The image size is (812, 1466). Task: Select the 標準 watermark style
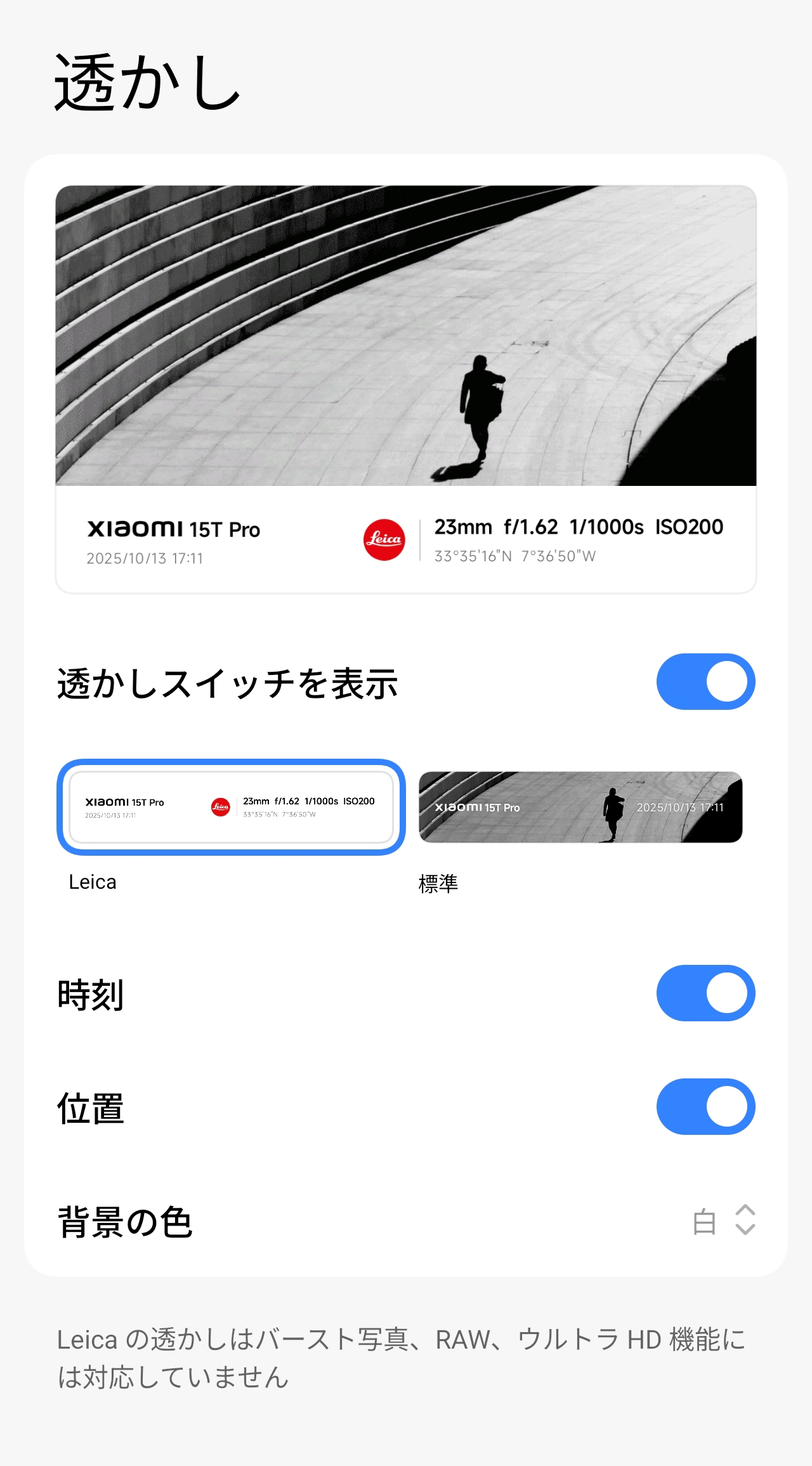pos(580,807)
